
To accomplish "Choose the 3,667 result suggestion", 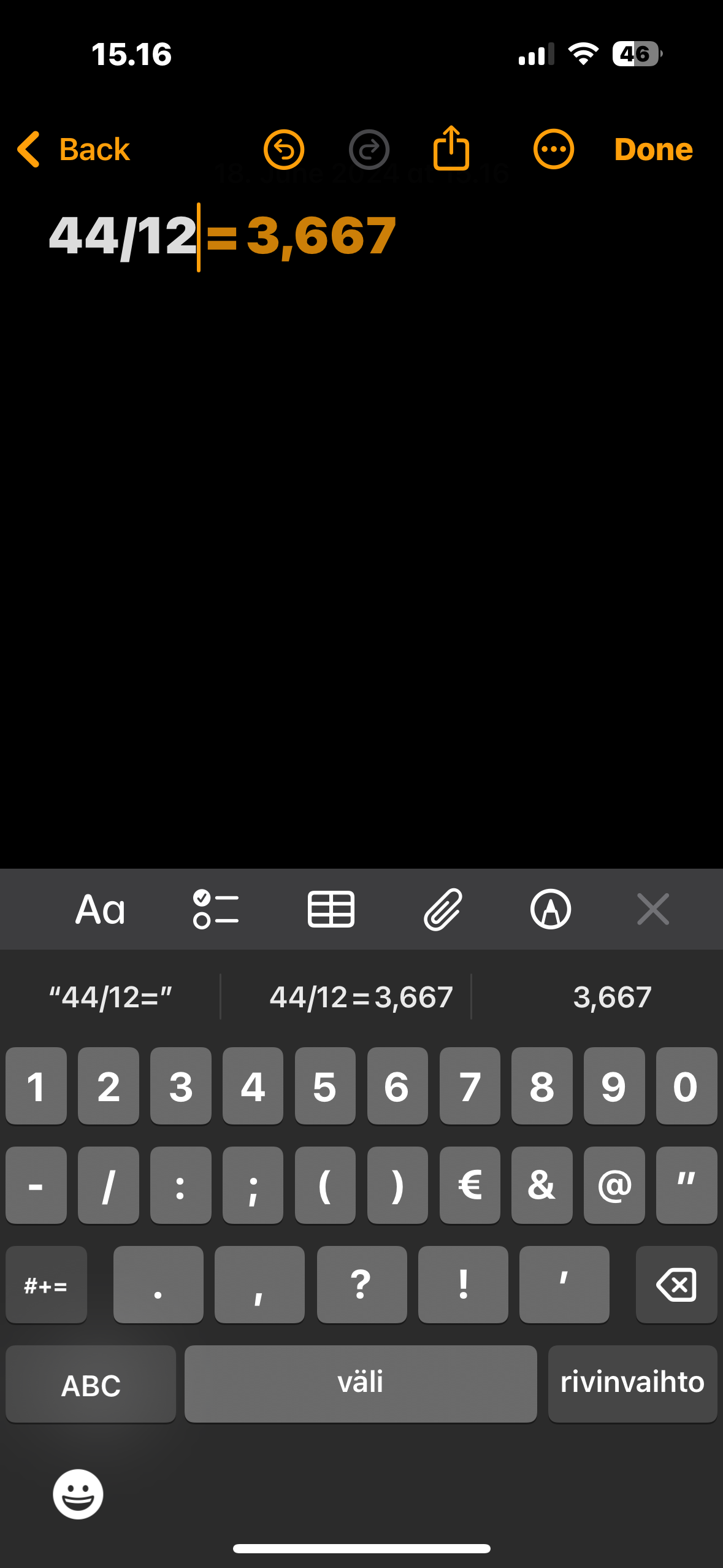I will (612, 997).
